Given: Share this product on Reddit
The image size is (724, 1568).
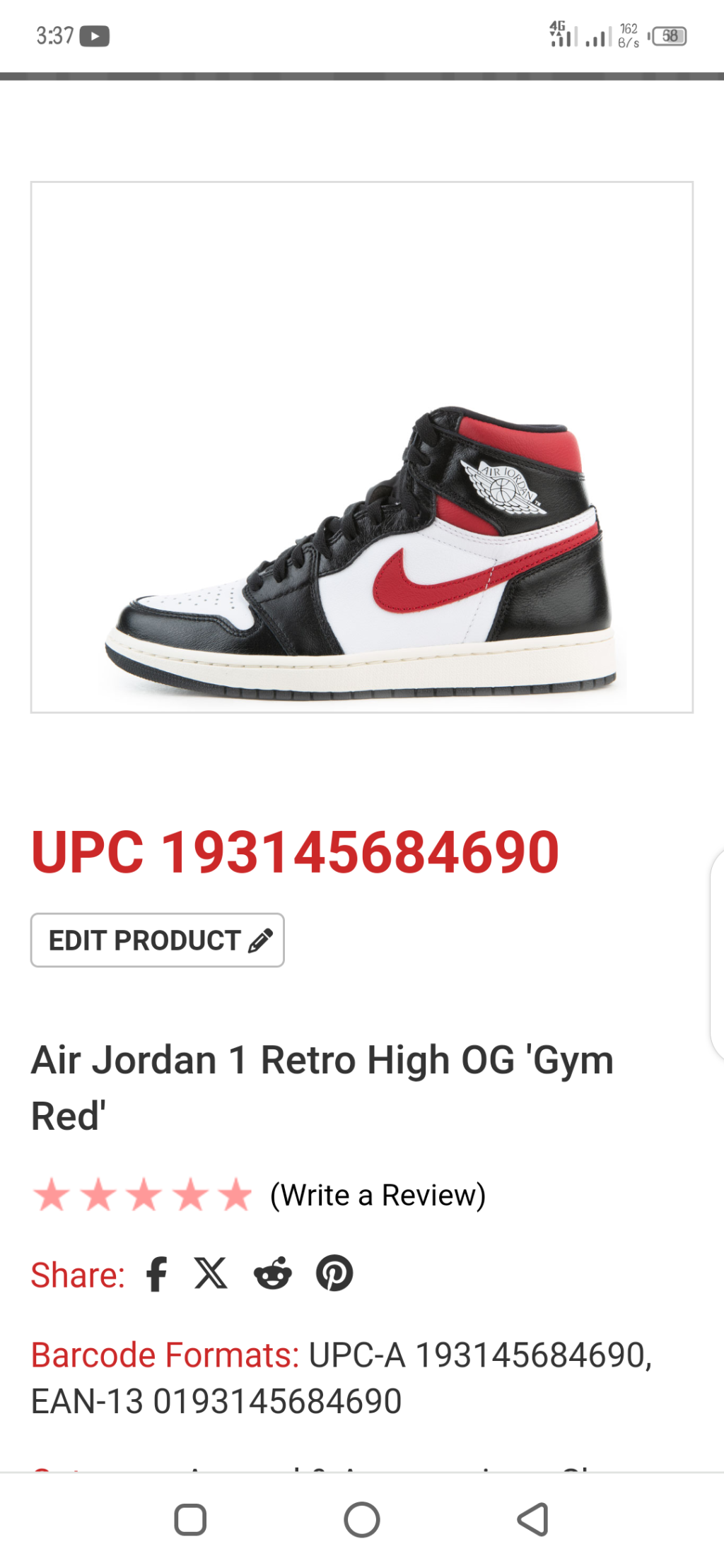Looking at the screenshot, I should (x=273, y=1274).
